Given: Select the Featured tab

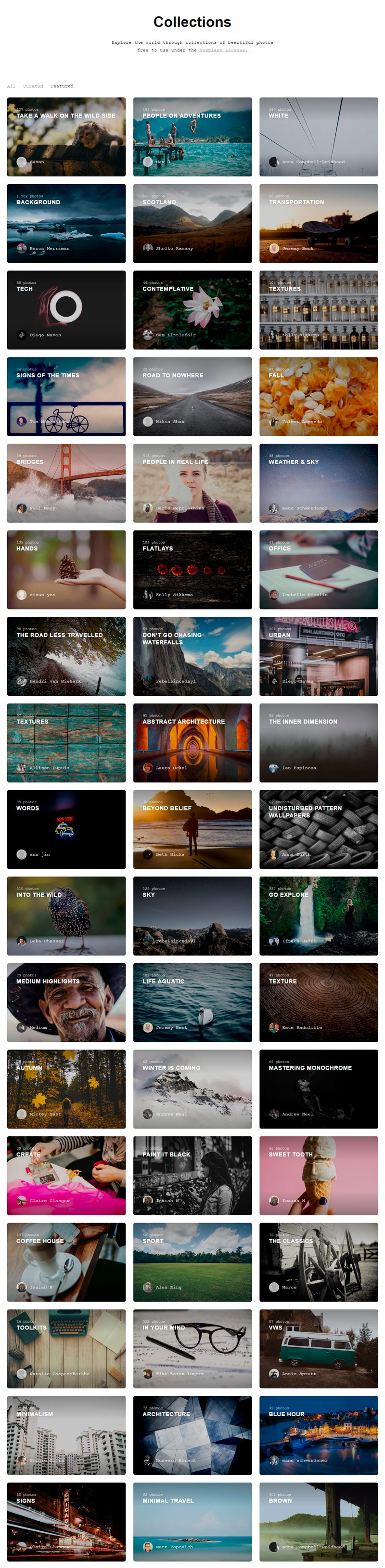Looking at the screenshot, I should 62,86.
